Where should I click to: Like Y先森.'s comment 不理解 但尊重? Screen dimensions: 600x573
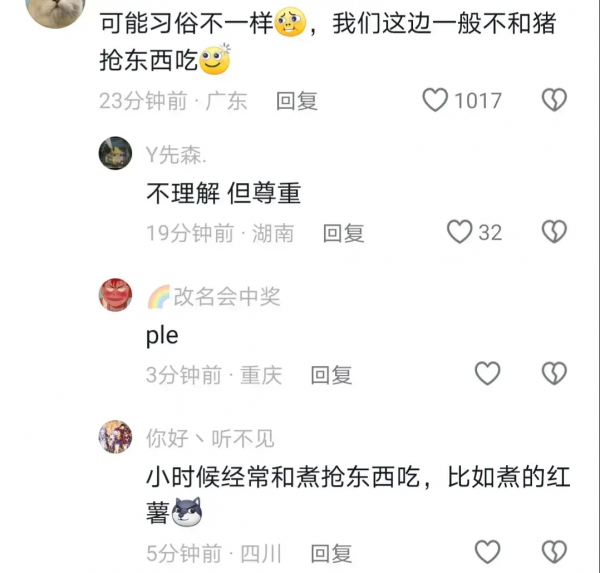tap(459, 233)
